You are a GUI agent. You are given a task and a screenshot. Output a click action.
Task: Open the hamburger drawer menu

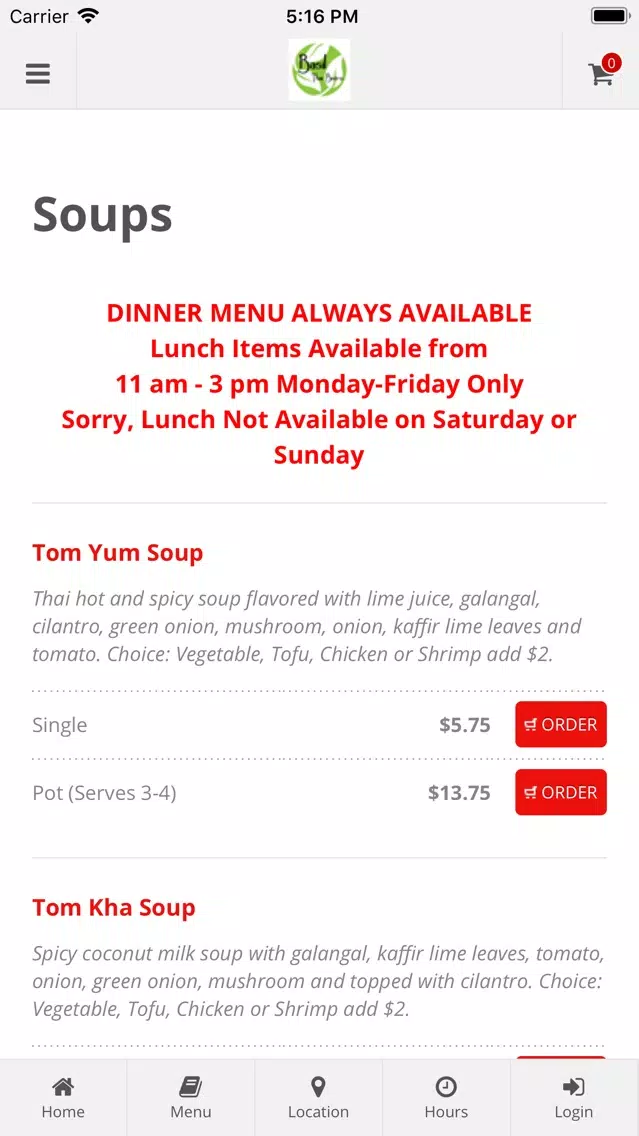point(38,73)
